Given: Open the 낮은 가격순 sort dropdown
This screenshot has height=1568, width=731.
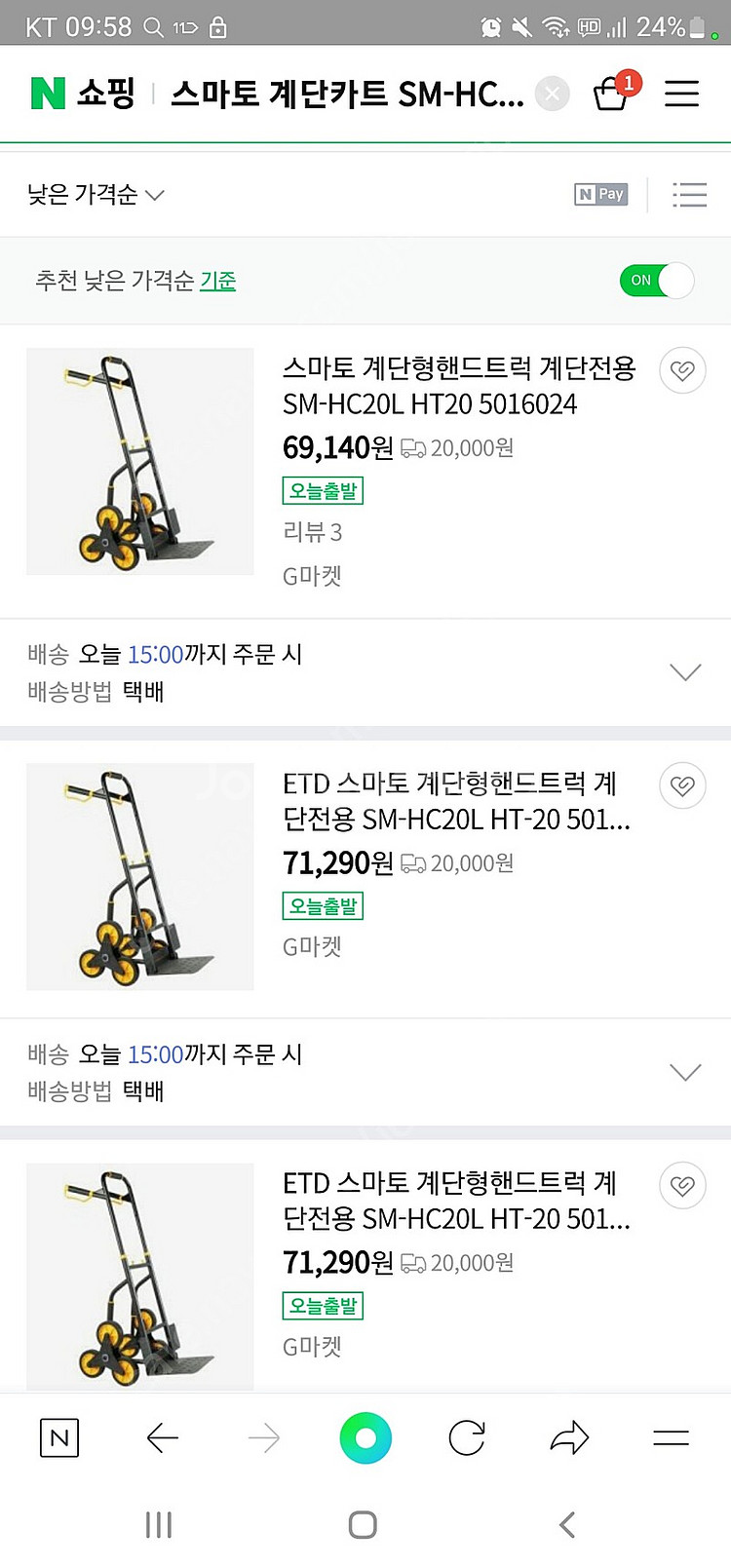Looking at the screenshot, I should click(x=96, y=195).
